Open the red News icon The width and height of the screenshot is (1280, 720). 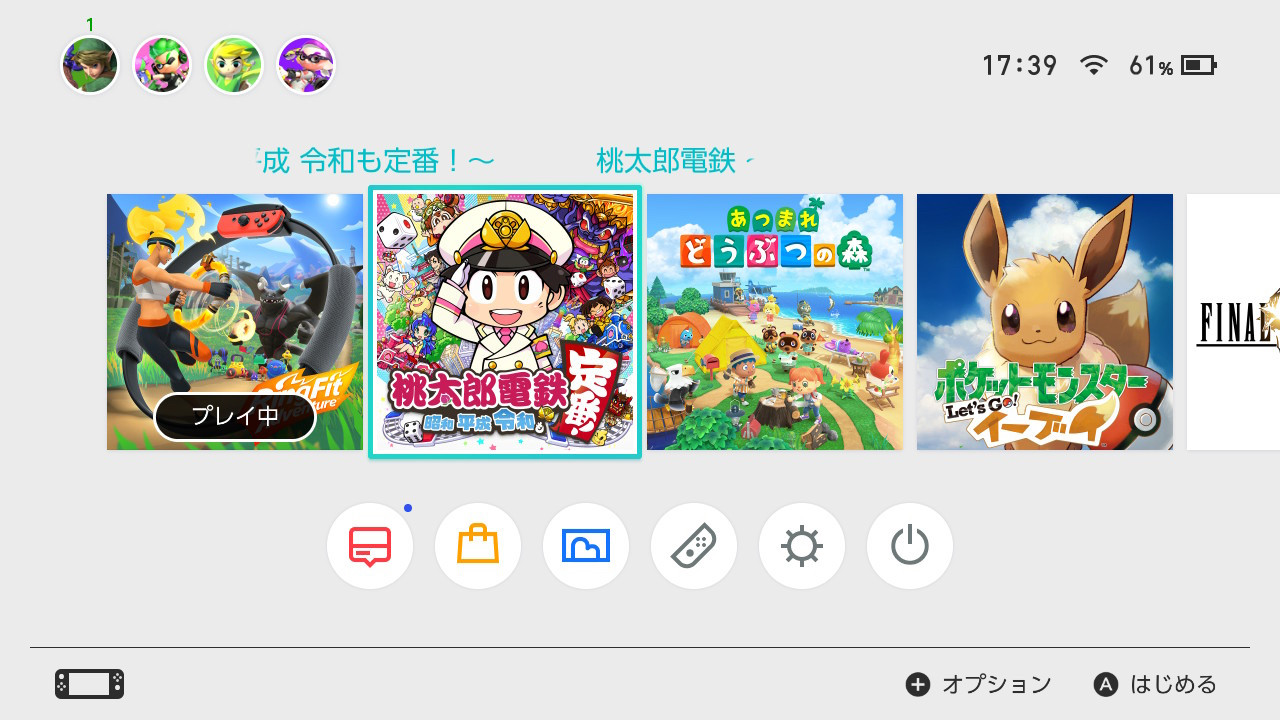[370, 546]
